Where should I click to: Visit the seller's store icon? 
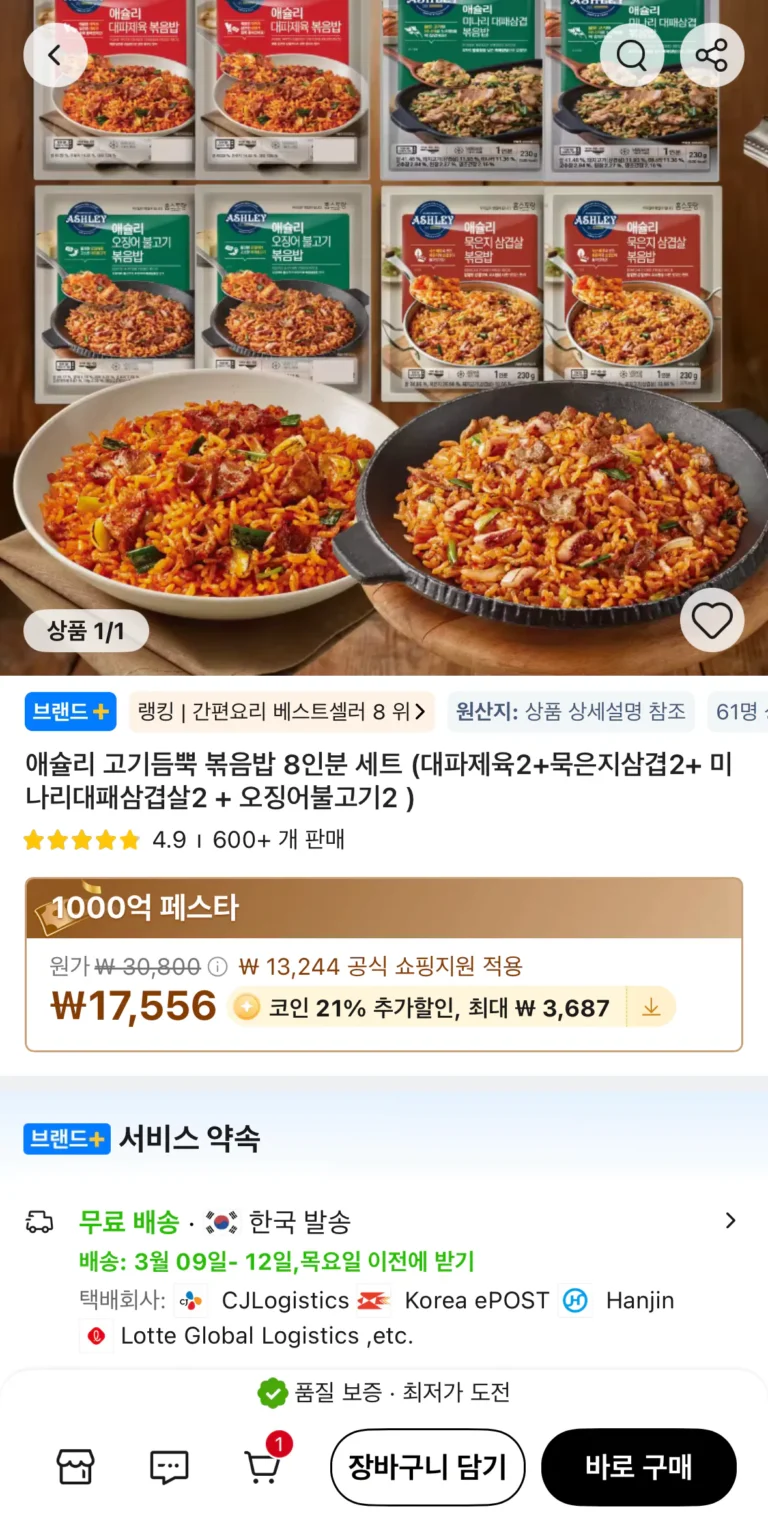(x=75, y=1467)
